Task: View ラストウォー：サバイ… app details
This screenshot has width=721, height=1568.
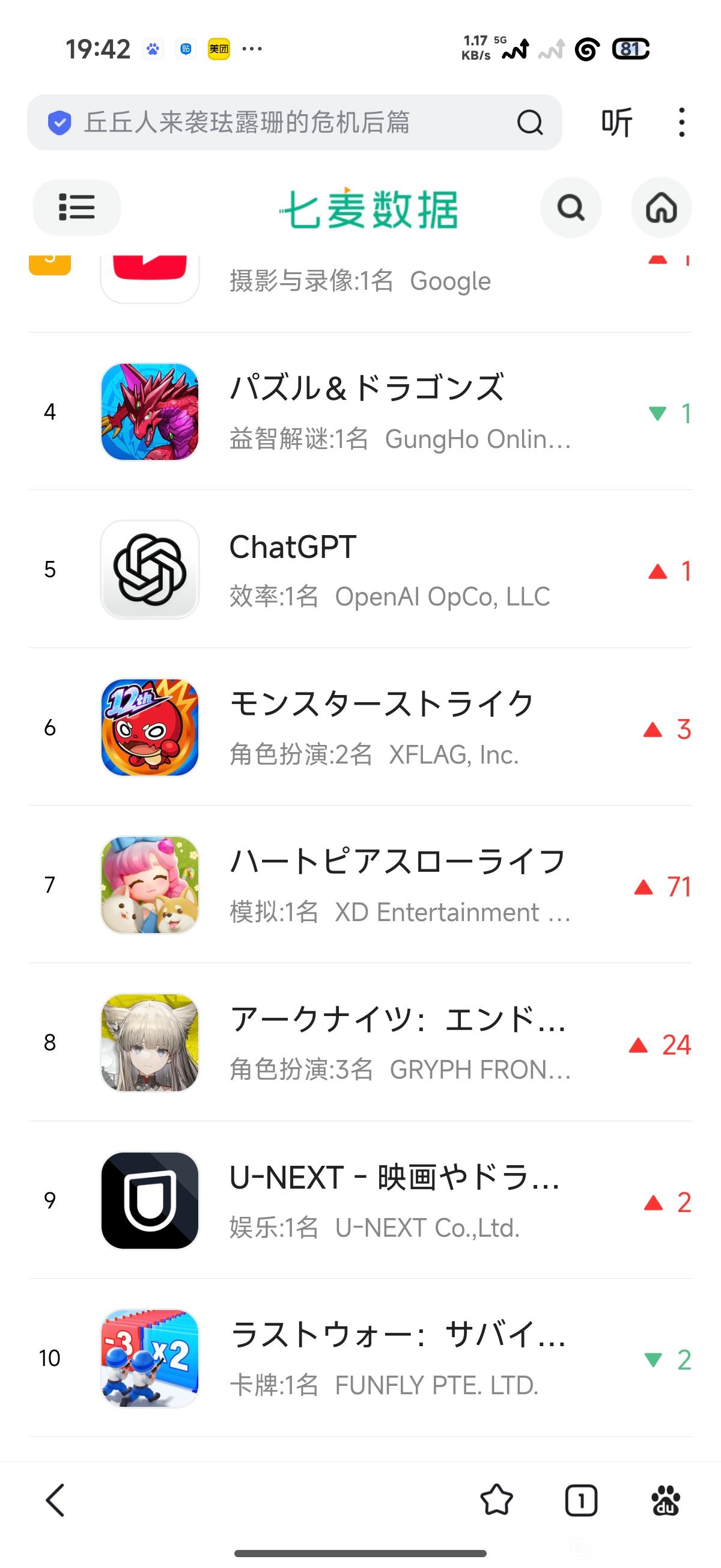Action: [365, 1358]
